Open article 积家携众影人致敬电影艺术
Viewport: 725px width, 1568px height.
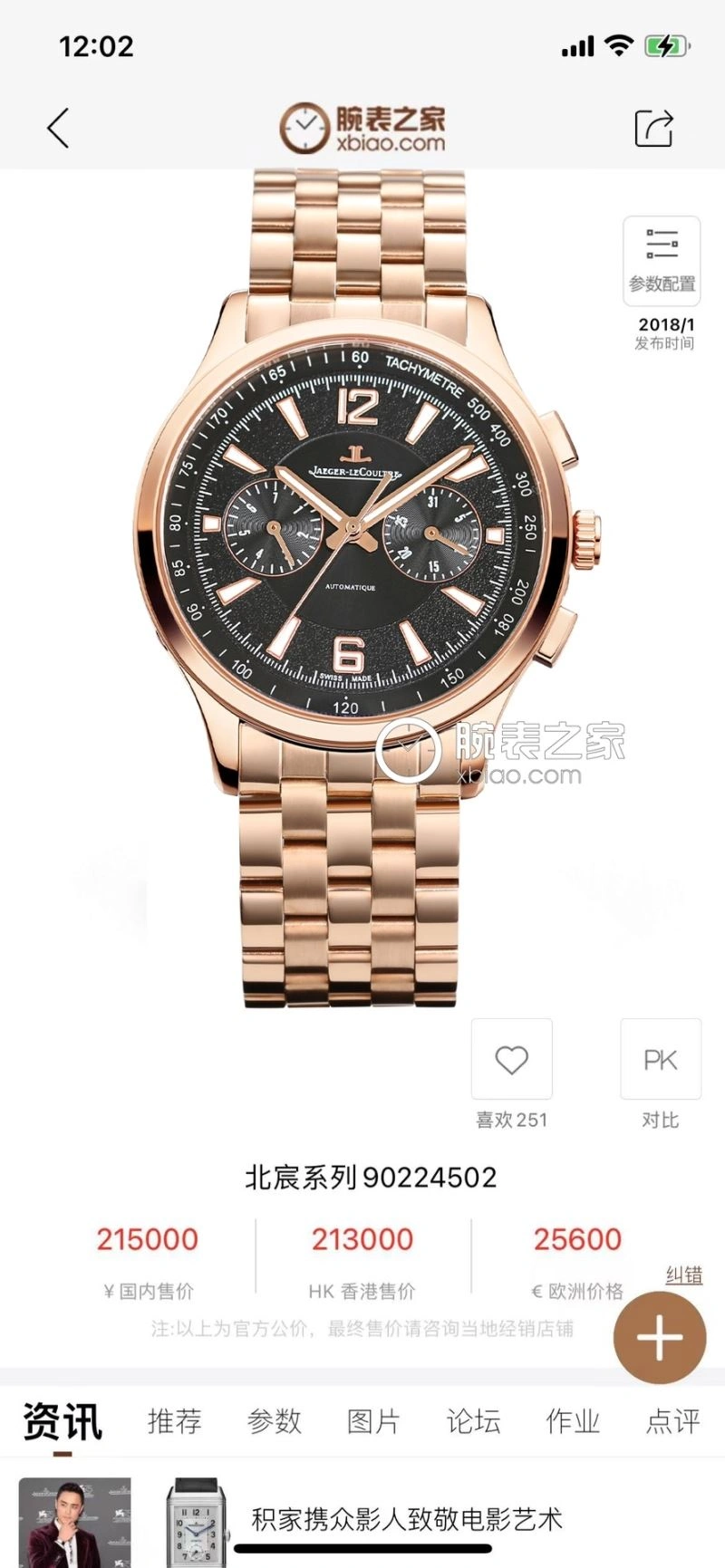(x=406, y=1518)
